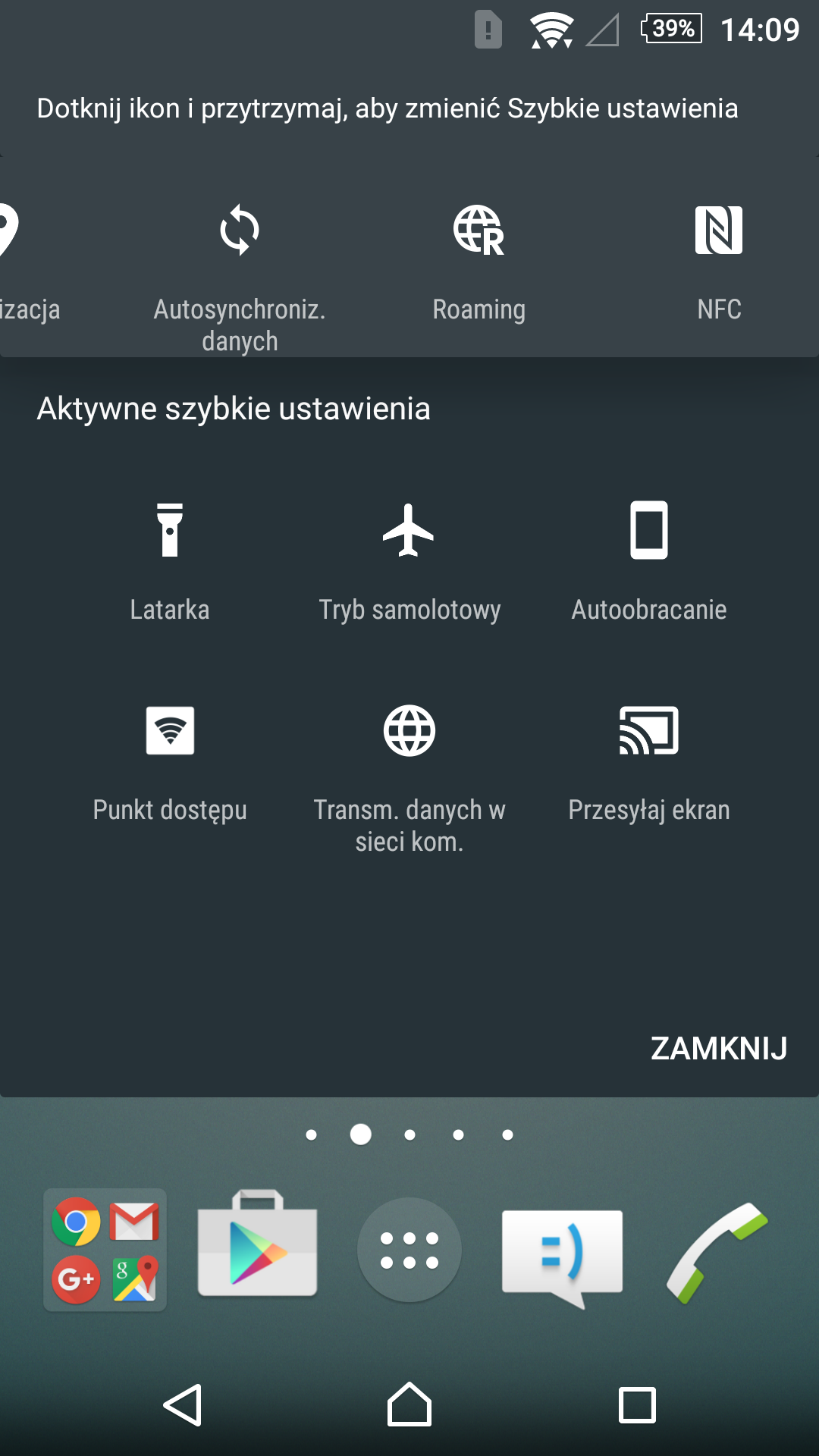This screenshot has width=819, height=1456.
Task: Open the phone dialer app
Action: point(716,1253)
